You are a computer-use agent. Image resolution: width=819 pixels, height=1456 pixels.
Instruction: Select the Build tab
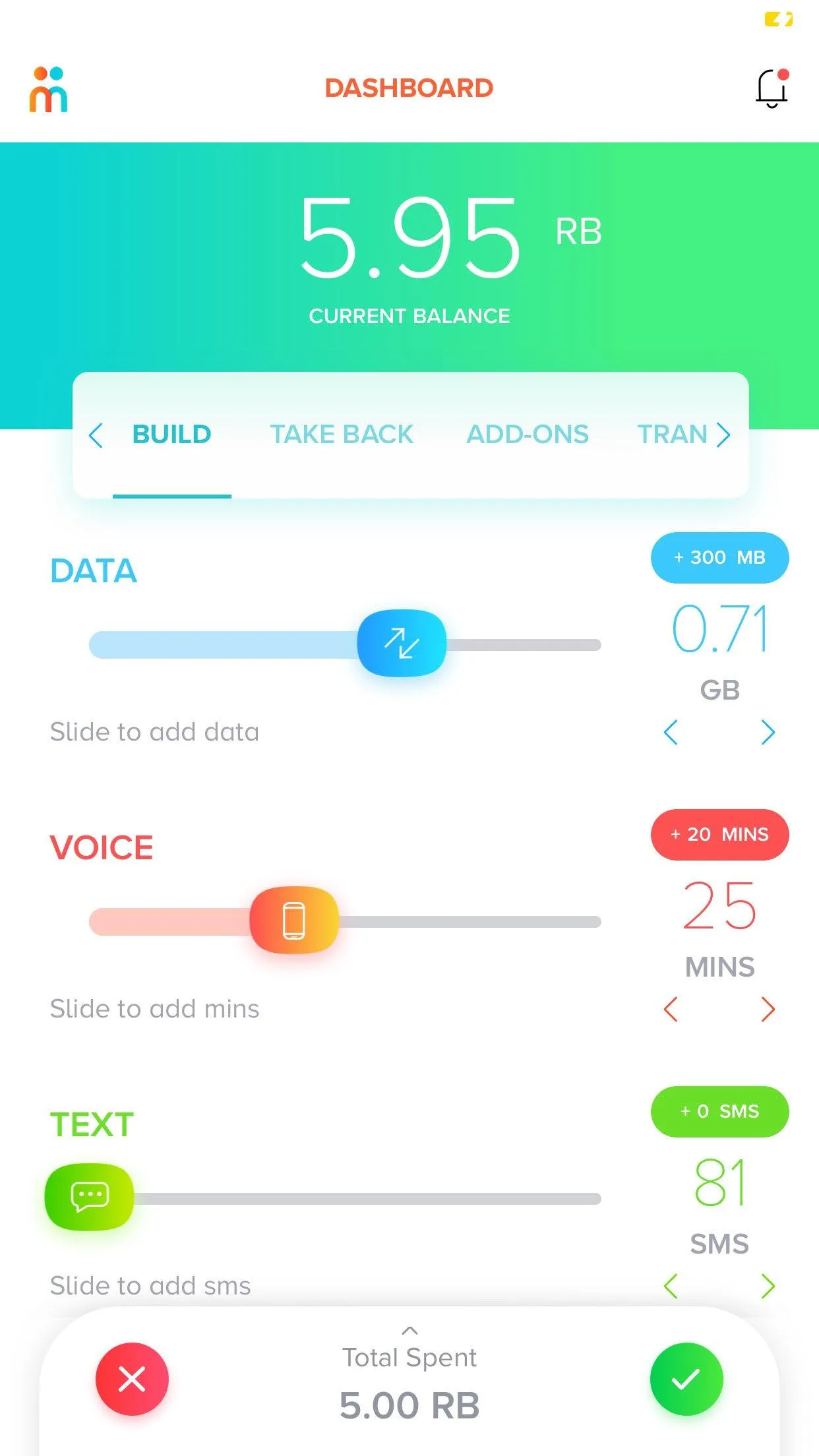click(x=171, y=435)
